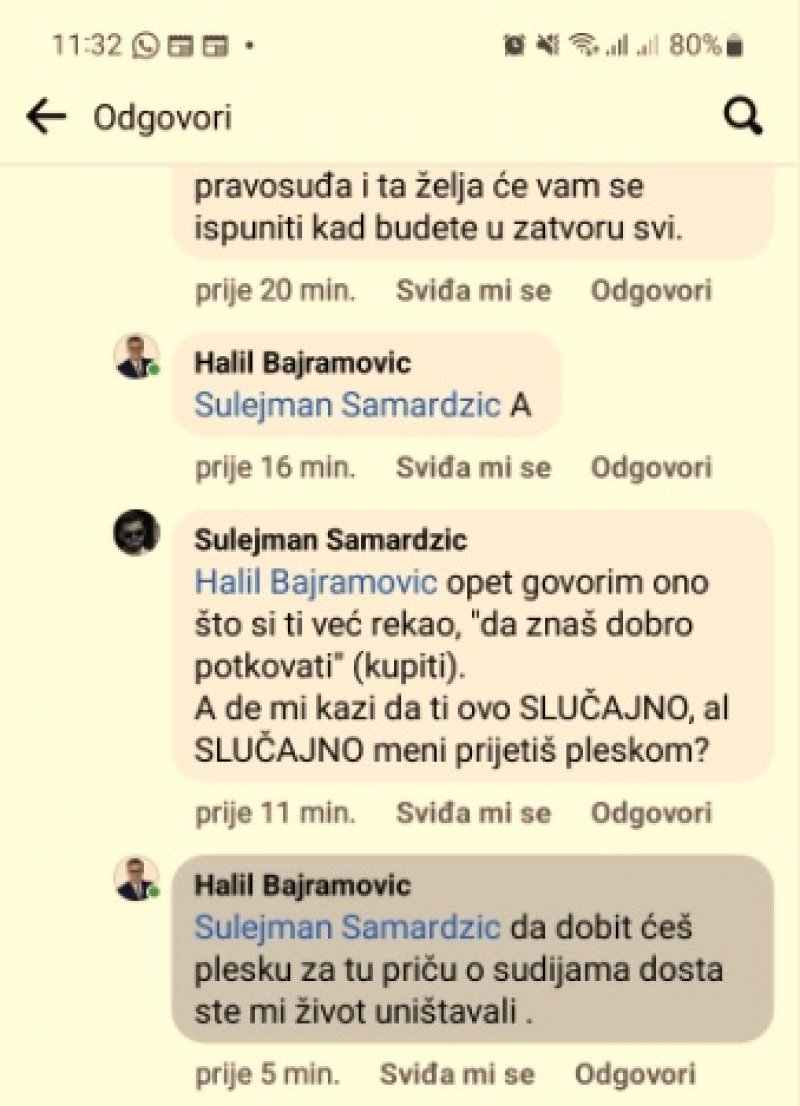
Task: Open search from the top bar
Action: point(742,117)
